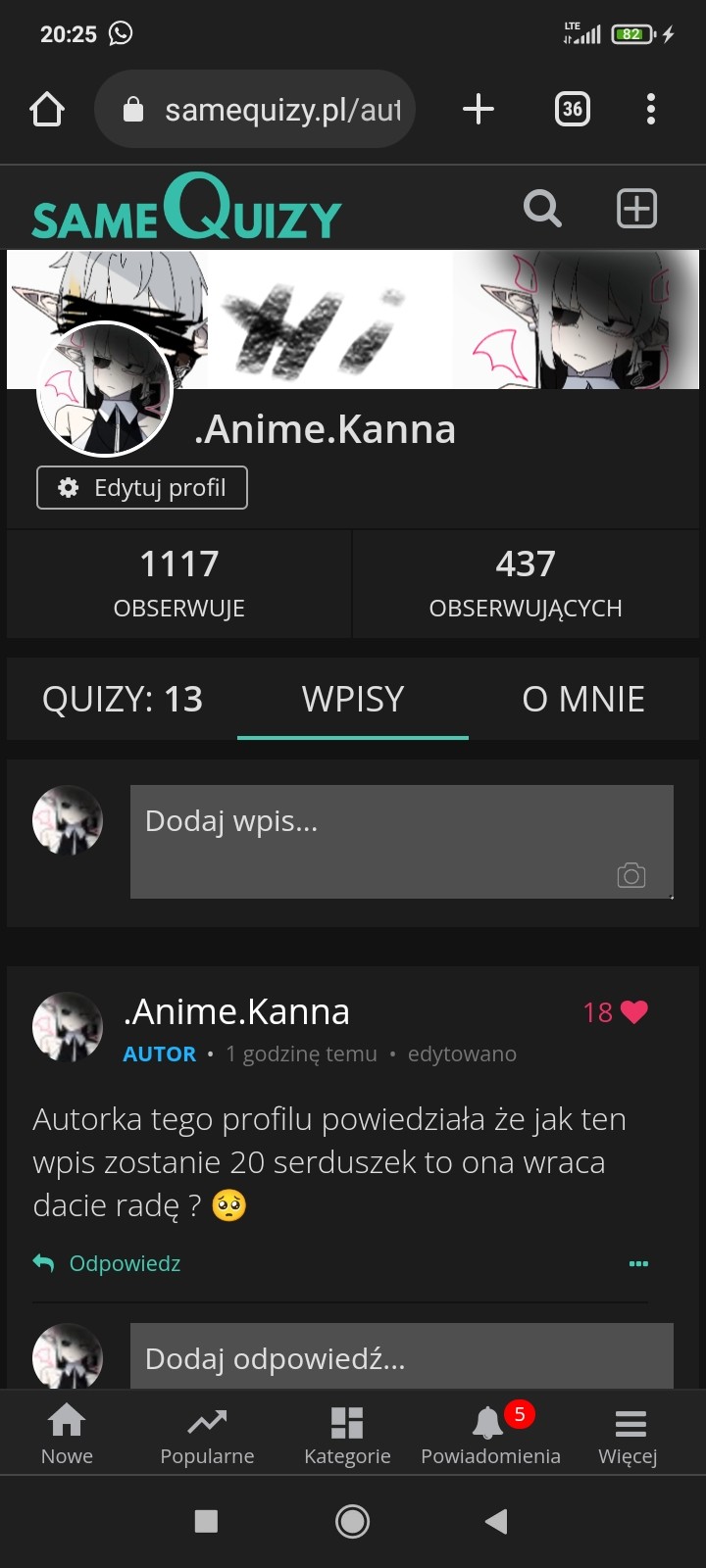Screen dimensions: 706x1568
Task: Open the SameQuizy search icon
Action: coord(542,208)
